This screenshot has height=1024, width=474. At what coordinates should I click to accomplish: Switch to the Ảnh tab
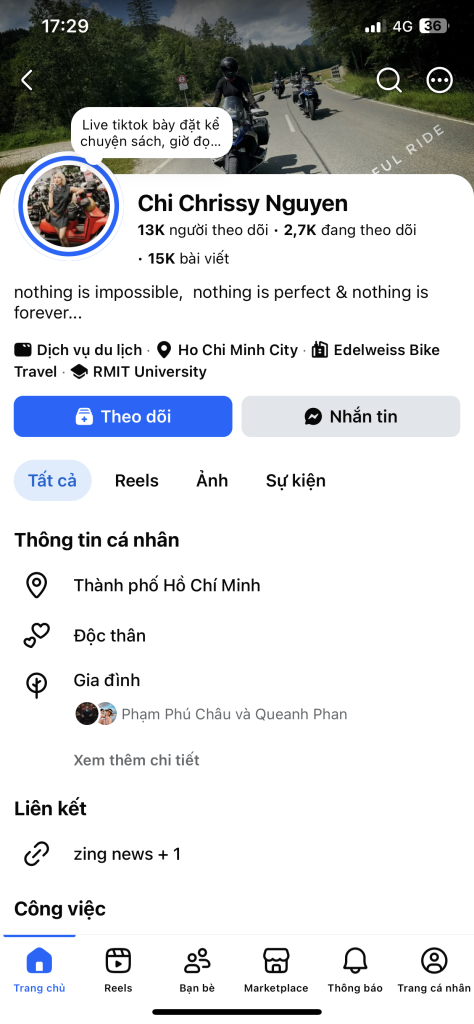tap(212, 481)
